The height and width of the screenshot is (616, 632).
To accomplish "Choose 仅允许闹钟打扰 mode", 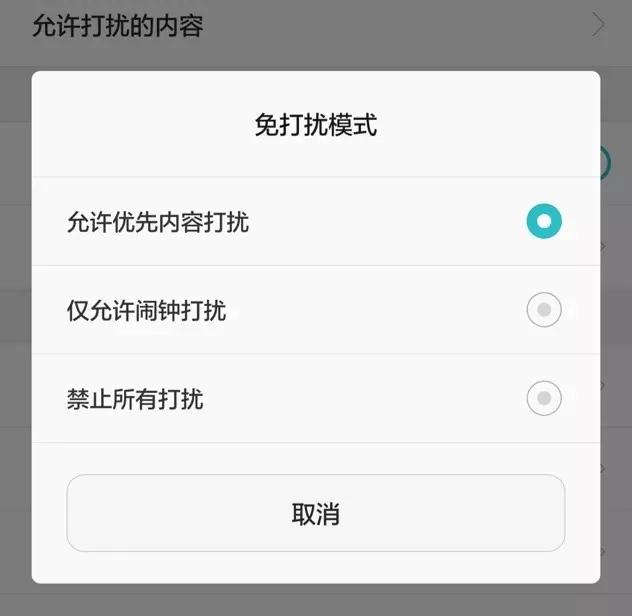I will pyautogui.click(x=543, y=311).
